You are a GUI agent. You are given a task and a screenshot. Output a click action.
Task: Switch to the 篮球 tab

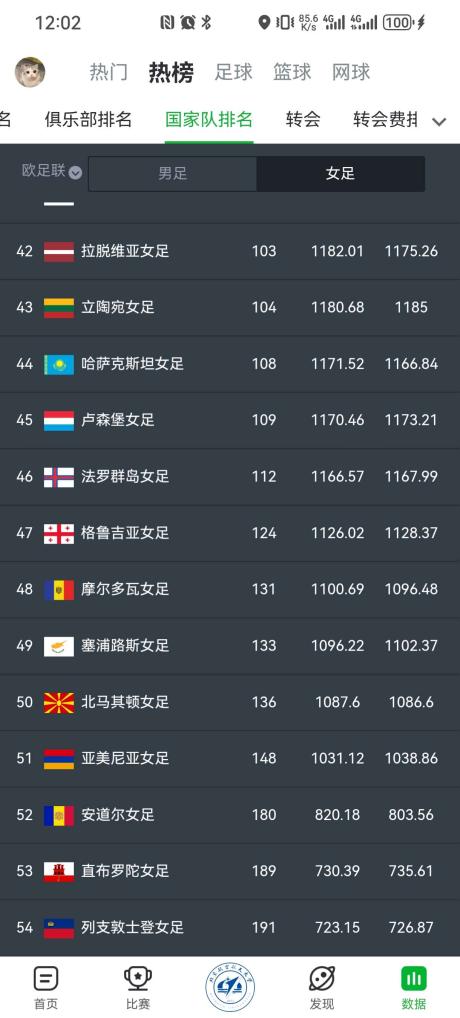pyautogui.click(x=292, y=72)
